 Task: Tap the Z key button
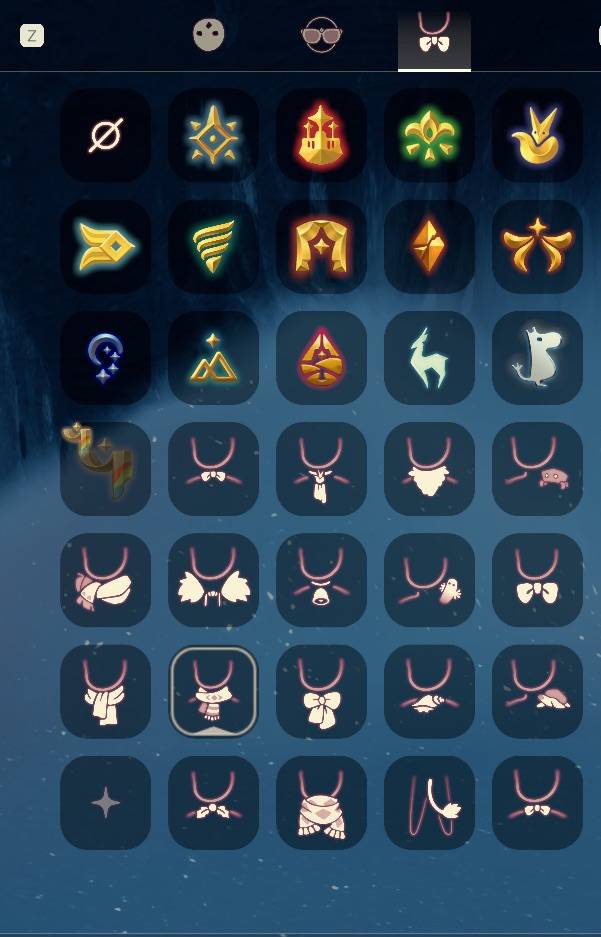[32, 36]
